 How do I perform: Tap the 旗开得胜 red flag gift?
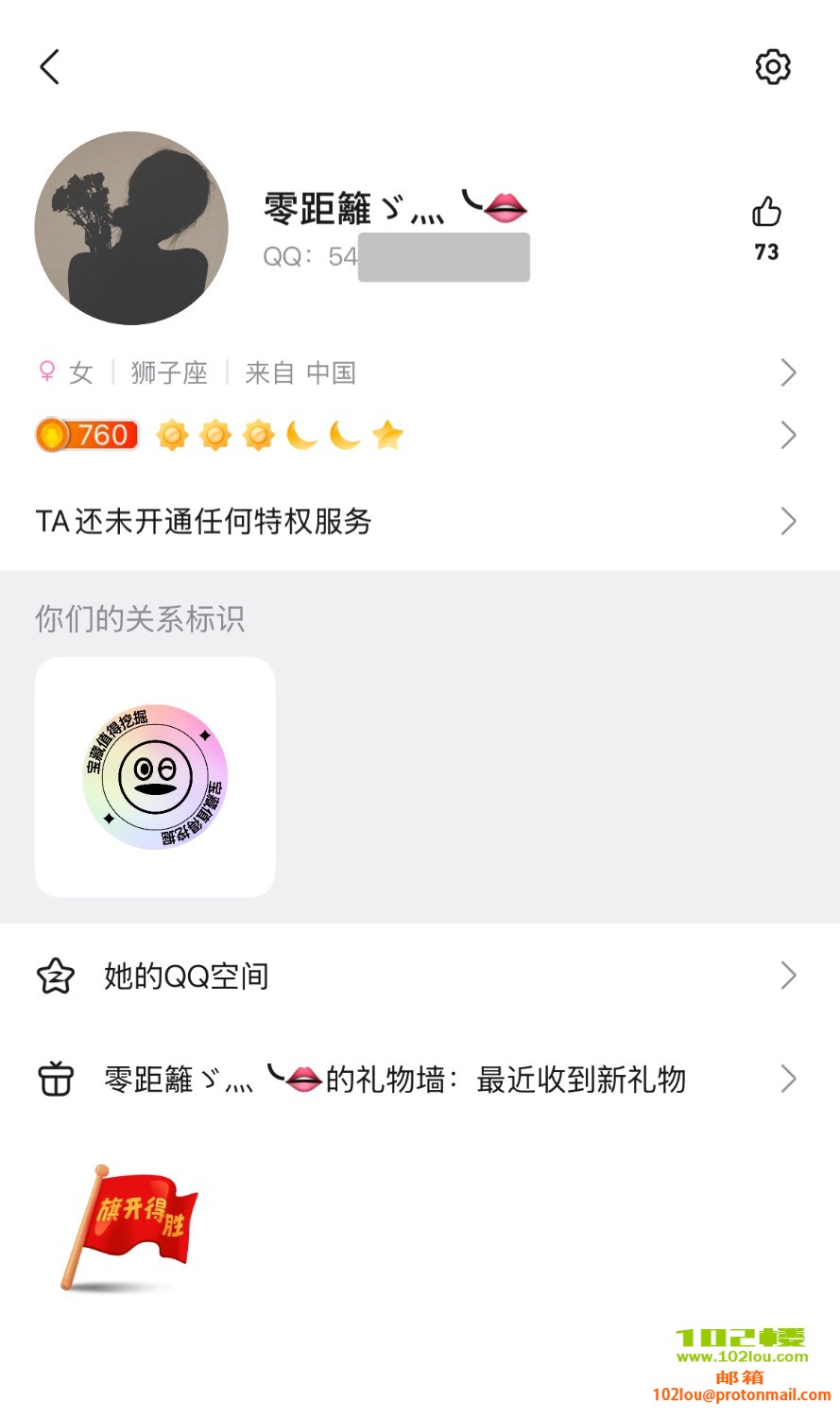coord(130,1226)
